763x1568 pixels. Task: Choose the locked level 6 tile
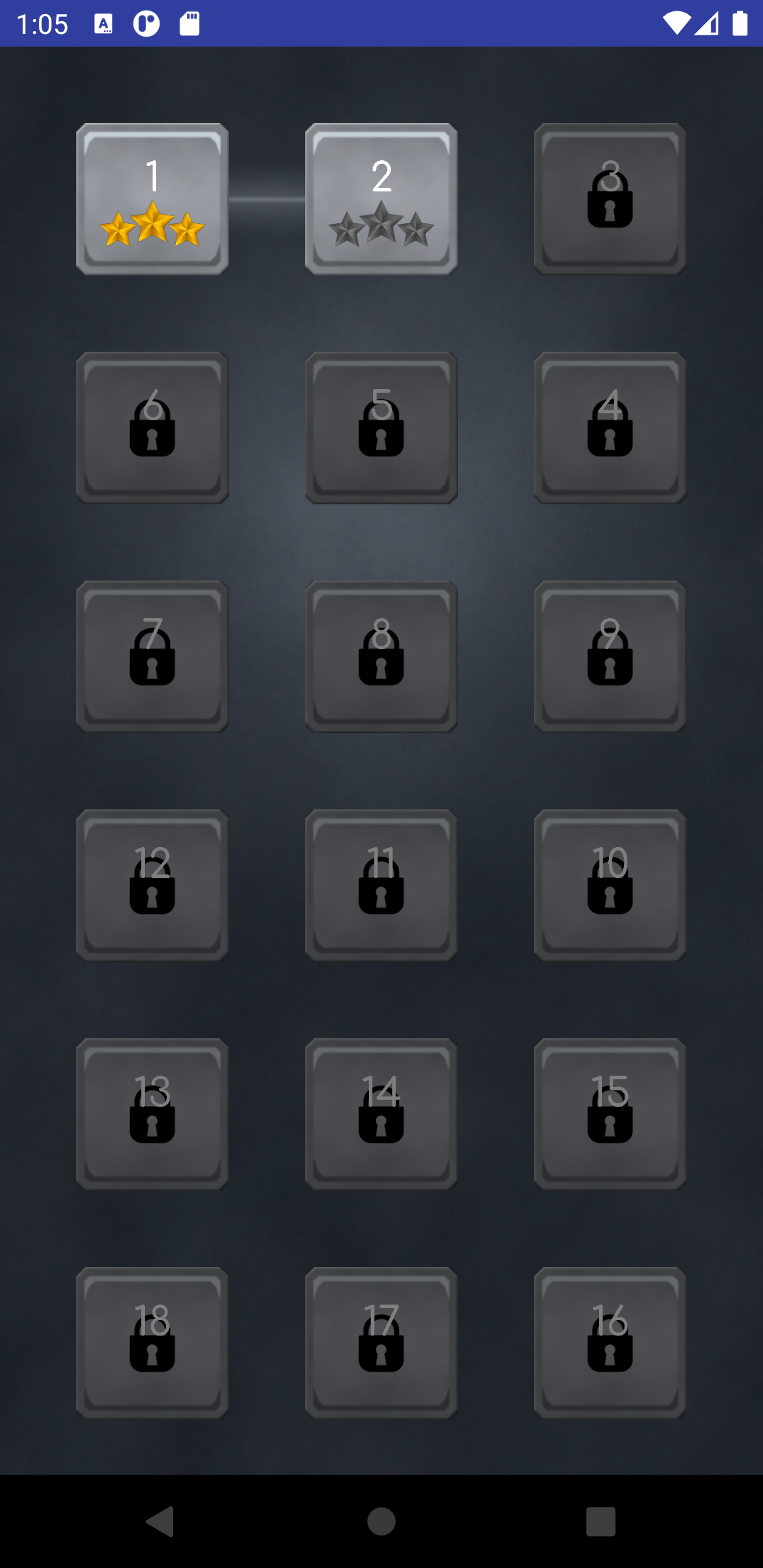(152, 427)
